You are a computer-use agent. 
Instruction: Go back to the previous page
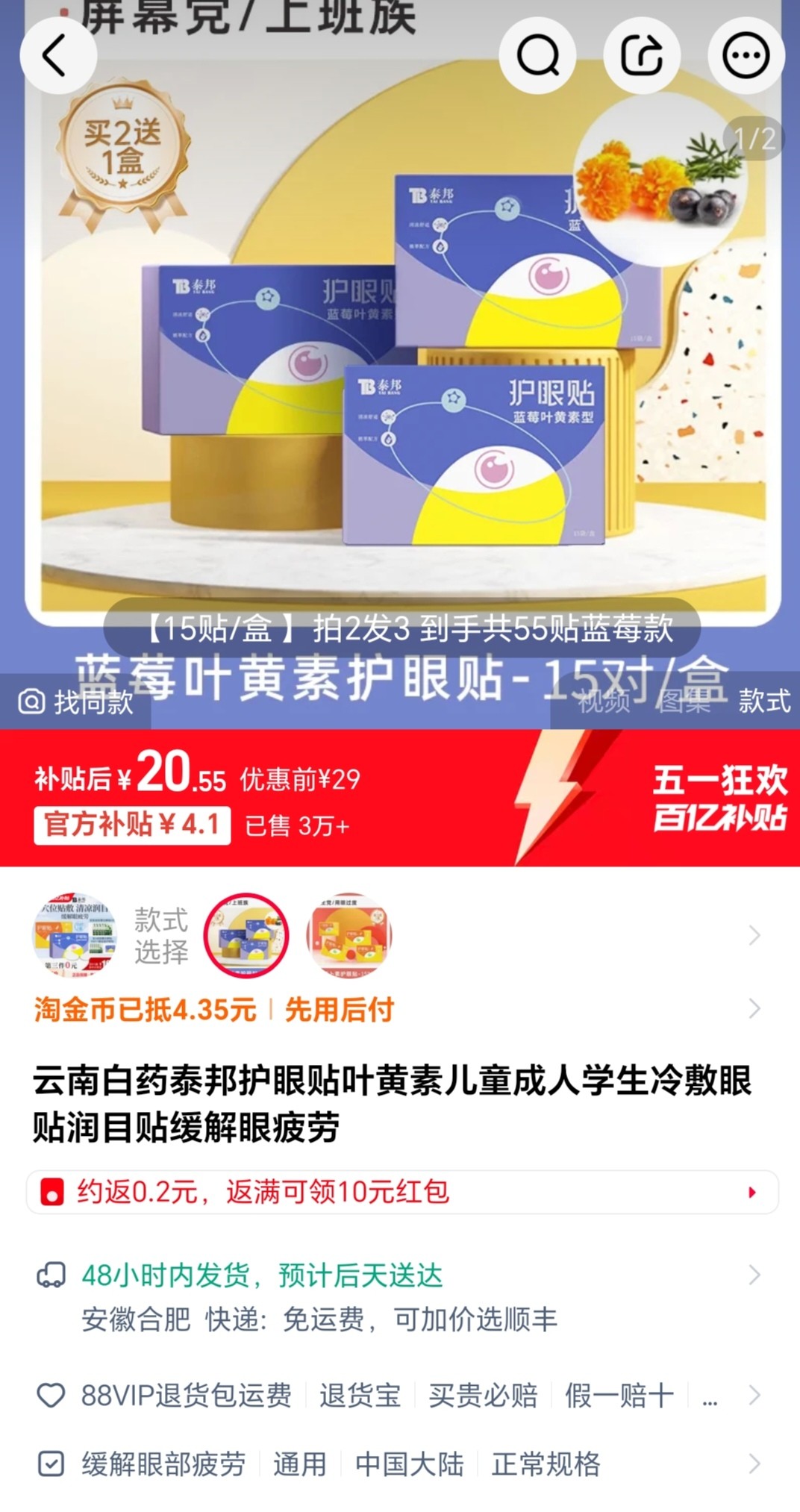[57, 55]
